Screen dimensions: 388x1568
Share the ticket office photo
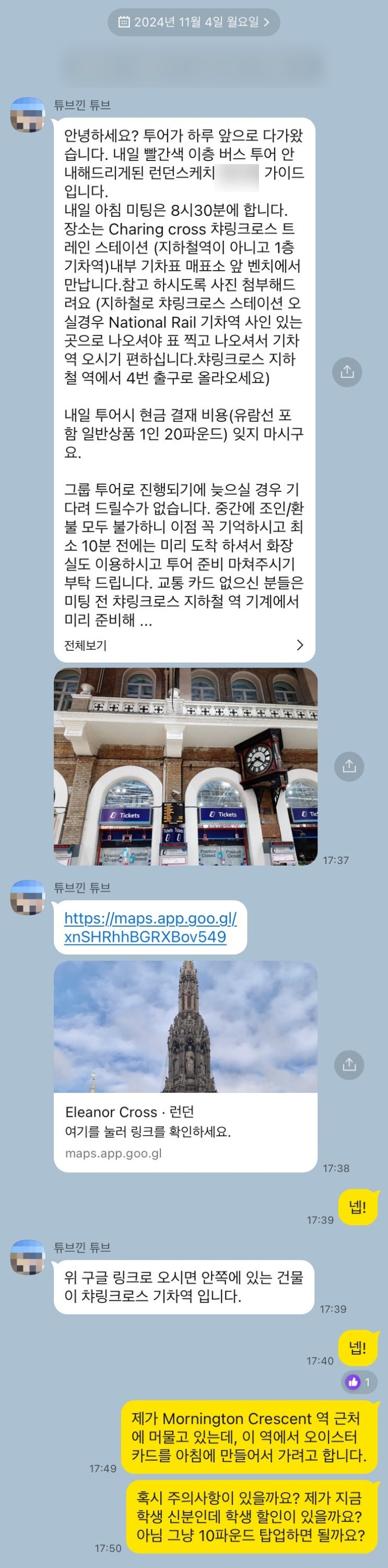point(348,766)
